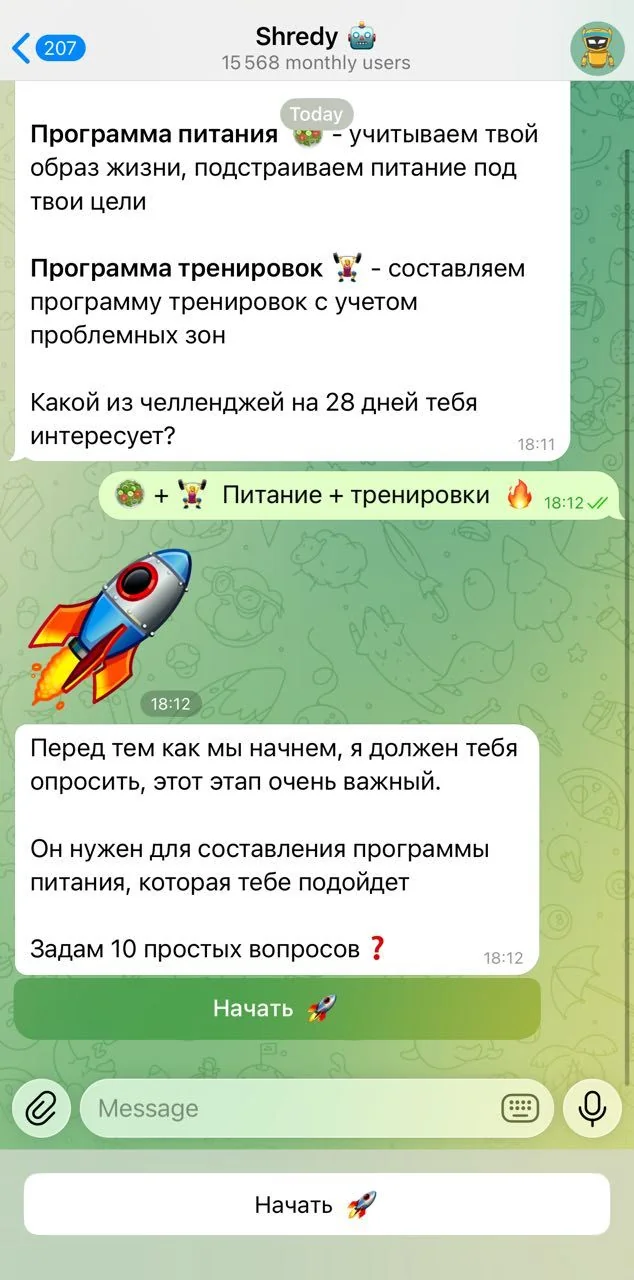Go back to the chat list

(49, 48)
